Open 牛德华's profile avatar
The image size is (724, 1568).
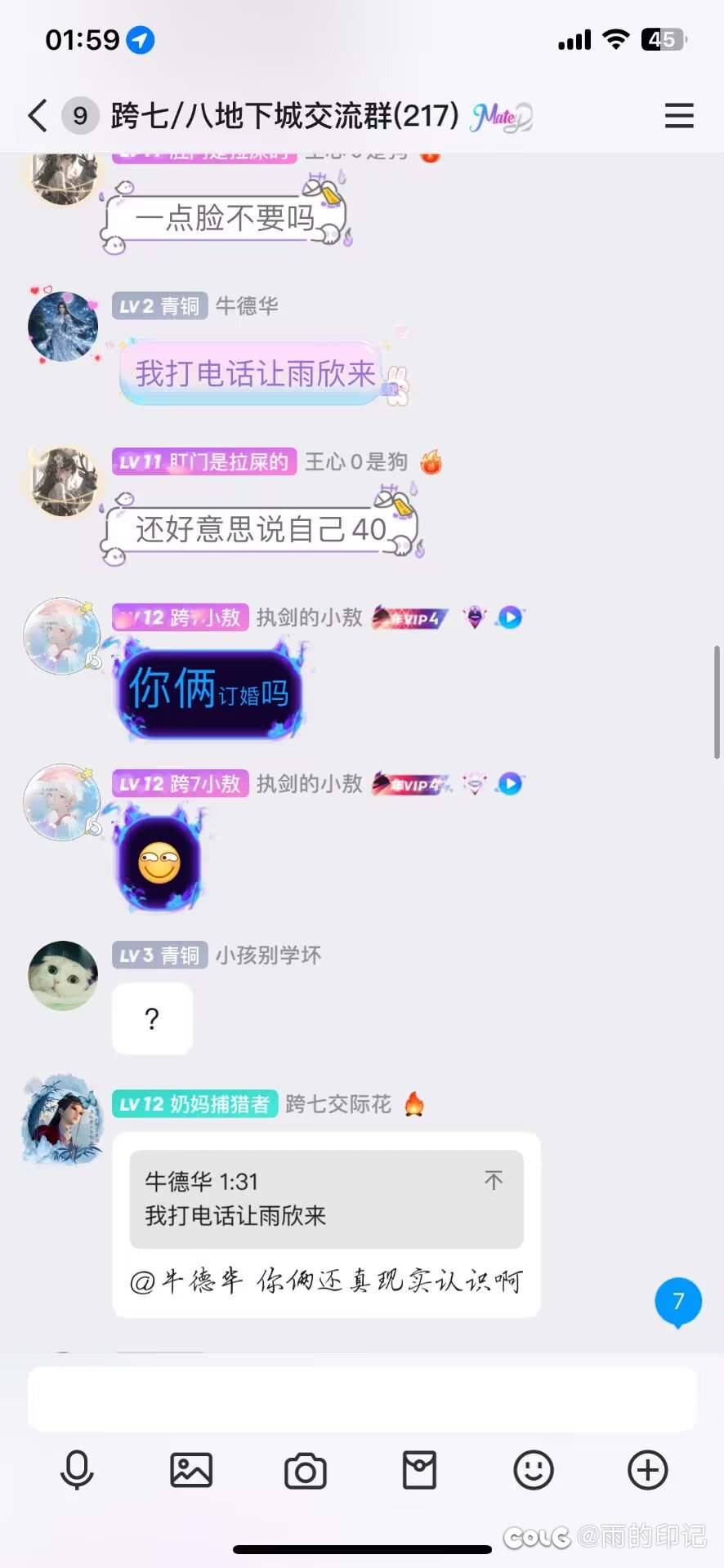point(63,327)
